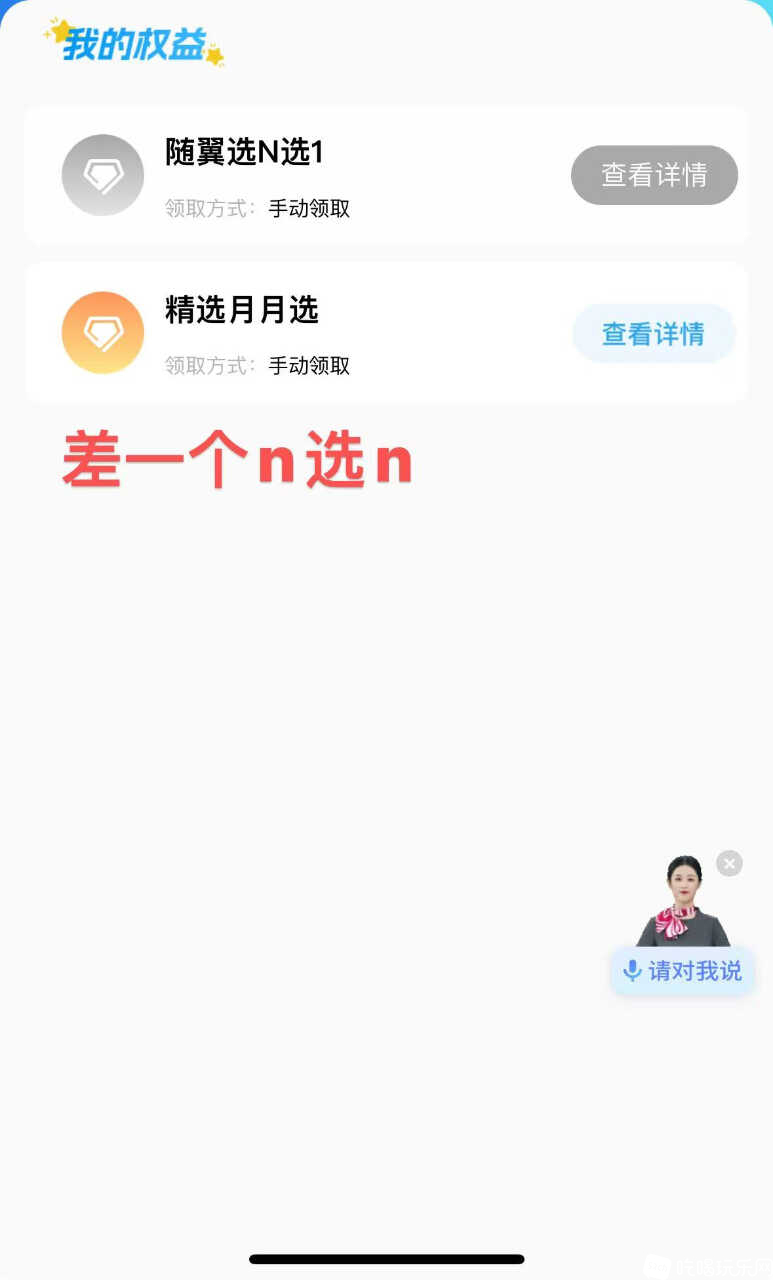
Task: Open the 随翼选N选1 benefit card
Action: [x=300, y=175]
